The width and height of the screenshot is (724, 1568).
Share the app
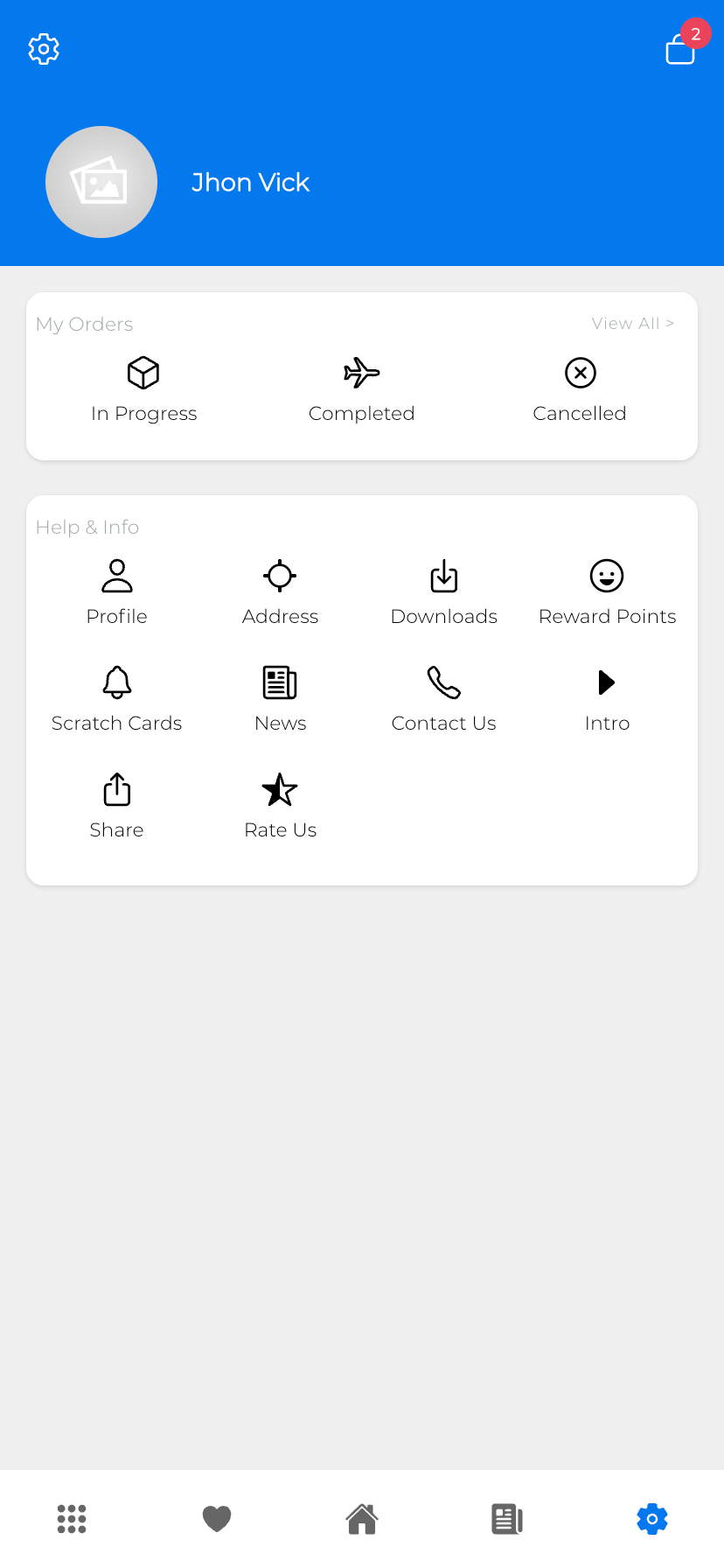[x=116, y=806]
